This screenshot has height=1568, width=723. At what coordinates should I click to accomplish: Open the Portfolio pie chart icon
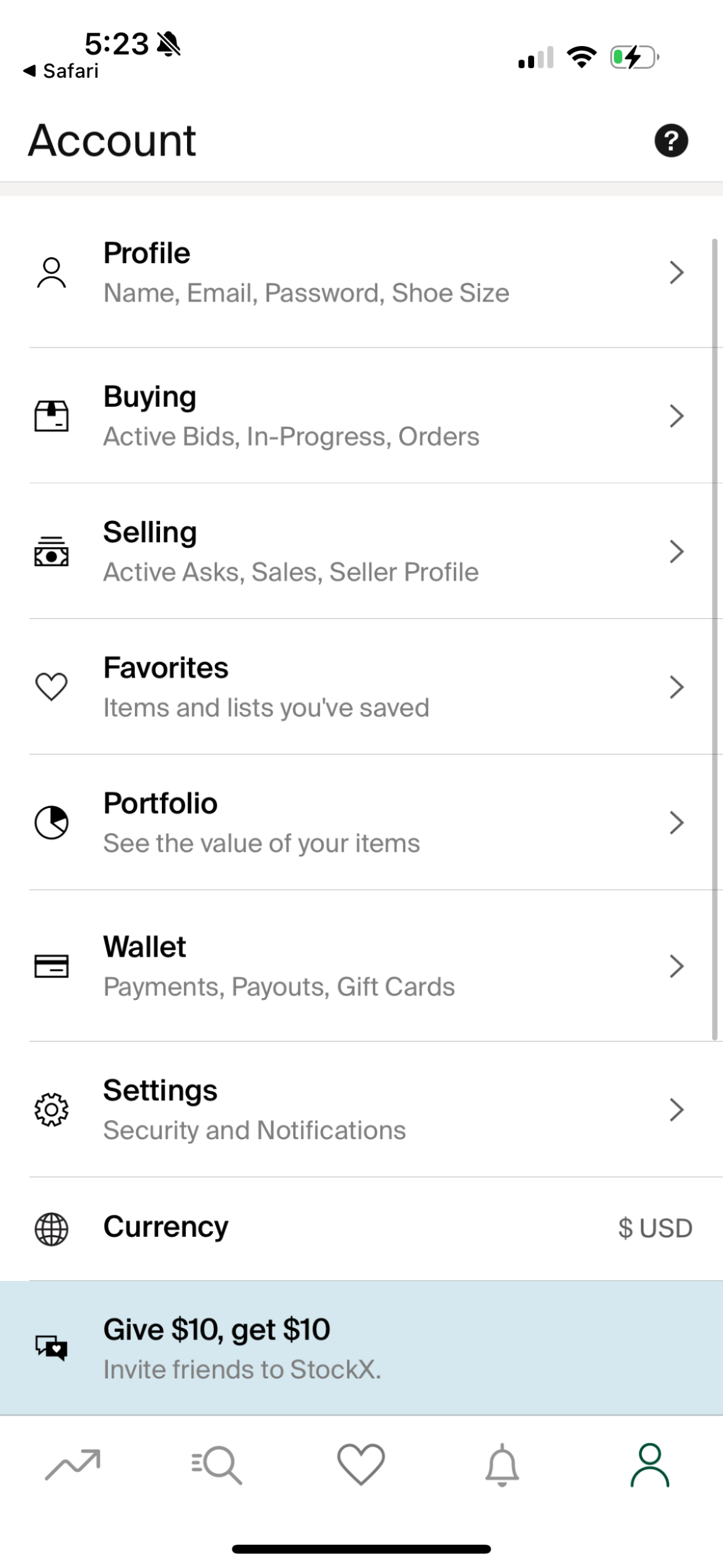(52, 822)
